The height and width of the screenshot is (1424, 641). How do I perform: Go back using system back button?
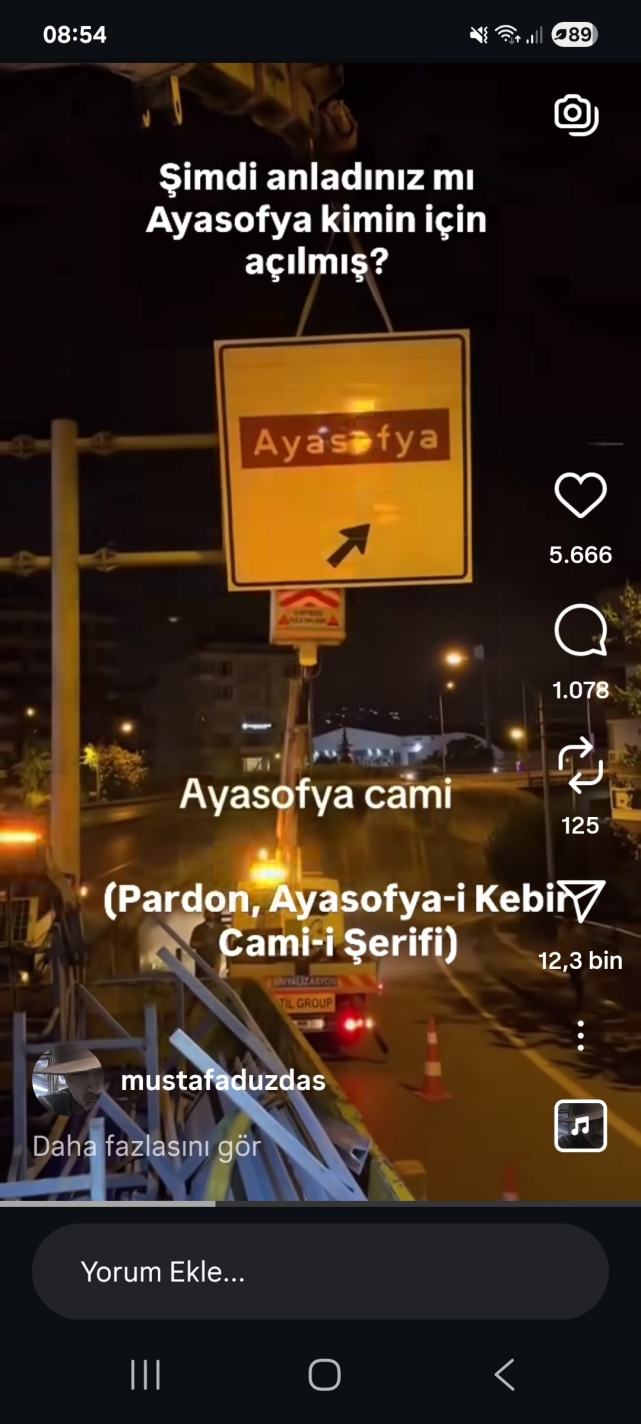coord(505,1375)
